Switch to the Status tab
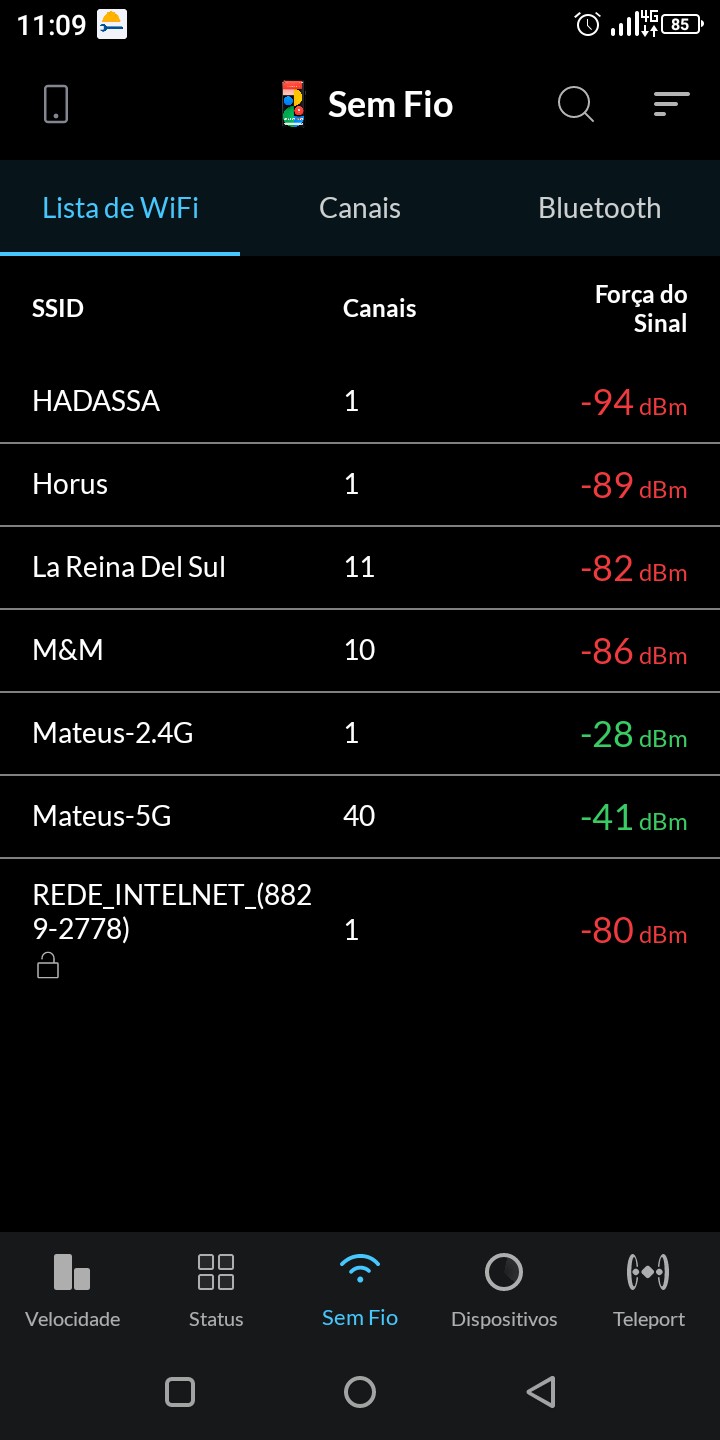The height and width of the screenshot is (1440, 720). pos(216,1290)
